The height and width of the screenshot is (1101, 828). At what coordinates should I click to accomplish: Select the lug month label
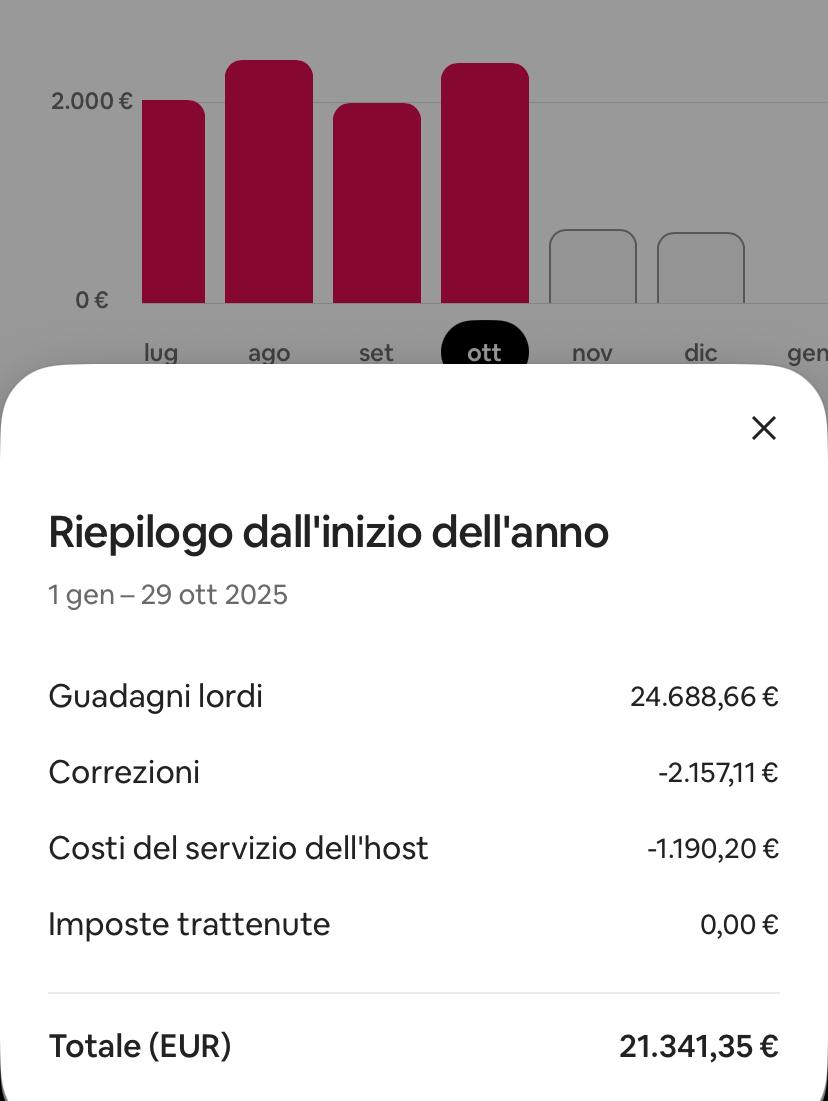pyautogui.click(x=160, y=353)
